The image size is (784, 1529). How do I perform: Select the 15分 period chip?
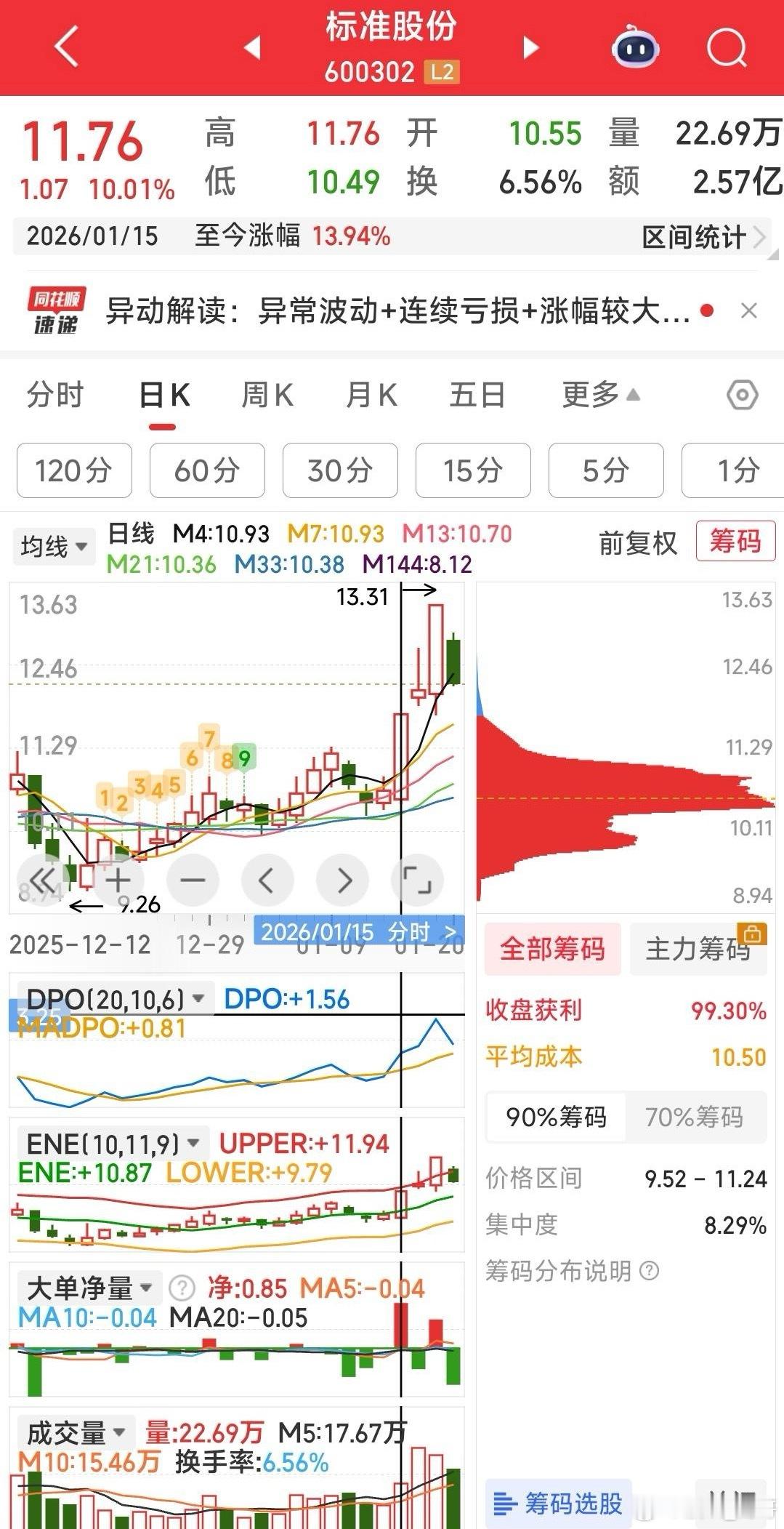point(473,470)
